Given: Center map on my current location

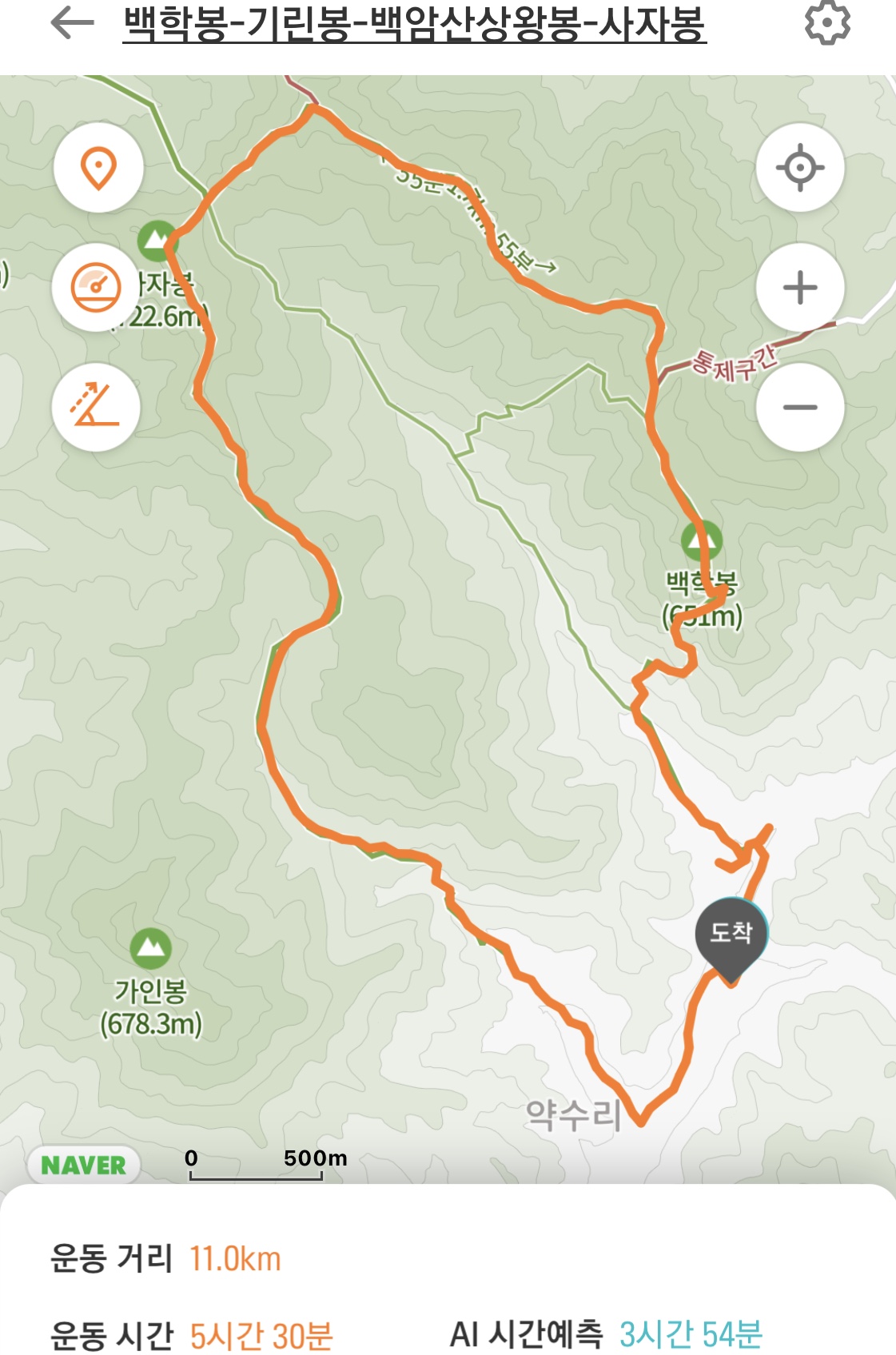Looking at the screenshot, I should (x=800, y=168).
